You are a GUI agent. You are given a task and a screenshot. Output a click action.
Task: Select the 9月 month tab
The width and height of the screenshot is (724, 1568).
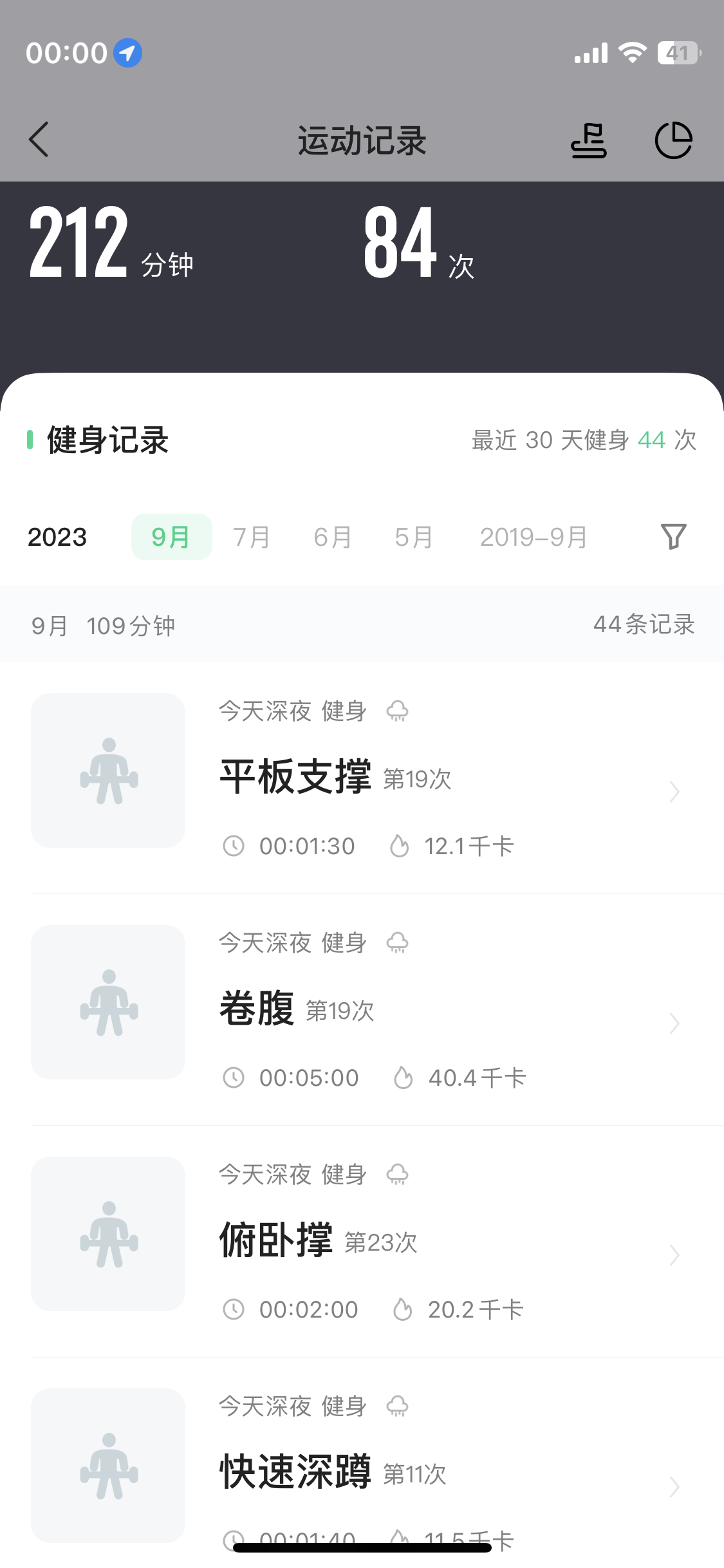tap(171, 537)
